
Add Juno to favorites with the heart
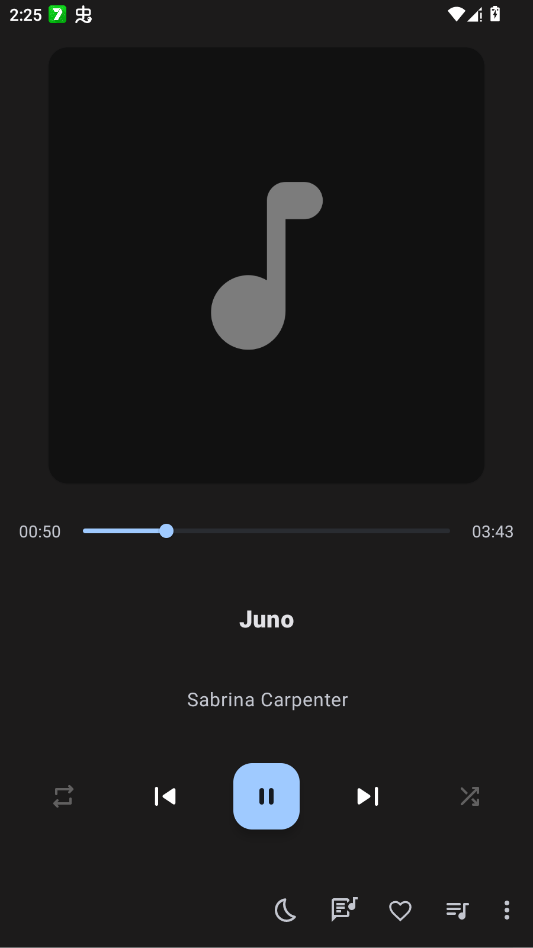pos(400,910)
